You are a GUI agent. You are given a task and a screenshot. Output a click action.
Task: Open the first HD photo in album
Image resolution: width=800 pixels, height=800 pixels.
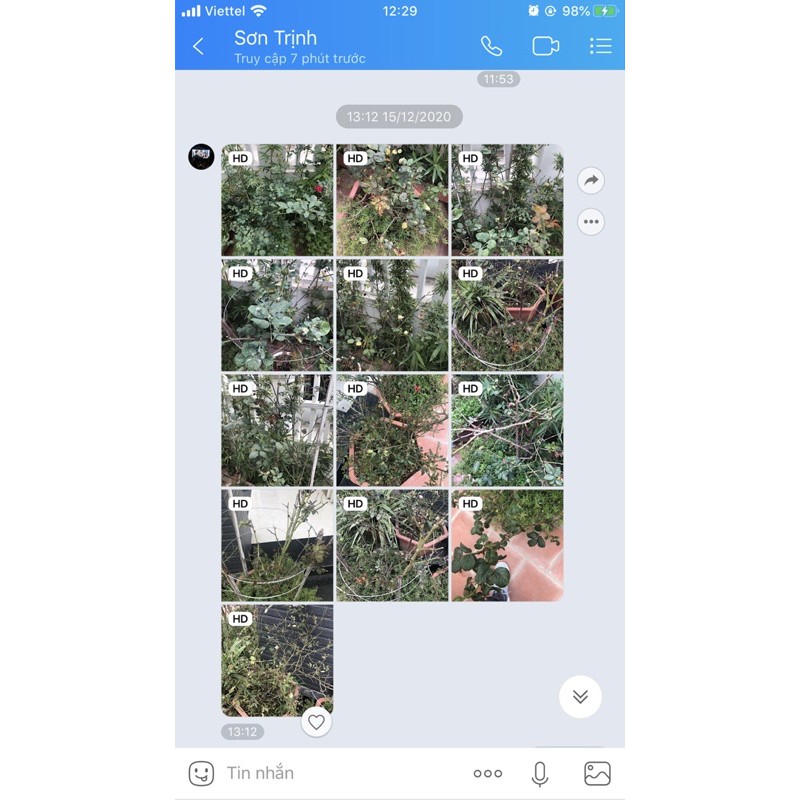[x=277, y=200]
